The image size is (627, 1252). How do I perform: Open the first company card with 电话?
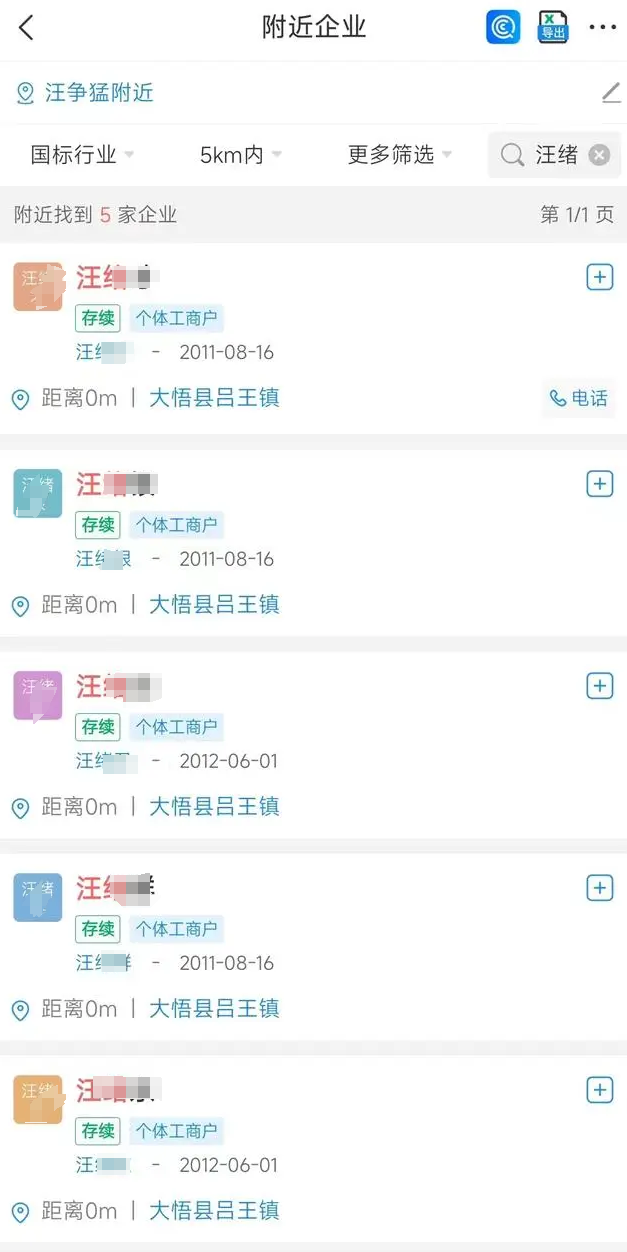[313, 339]
